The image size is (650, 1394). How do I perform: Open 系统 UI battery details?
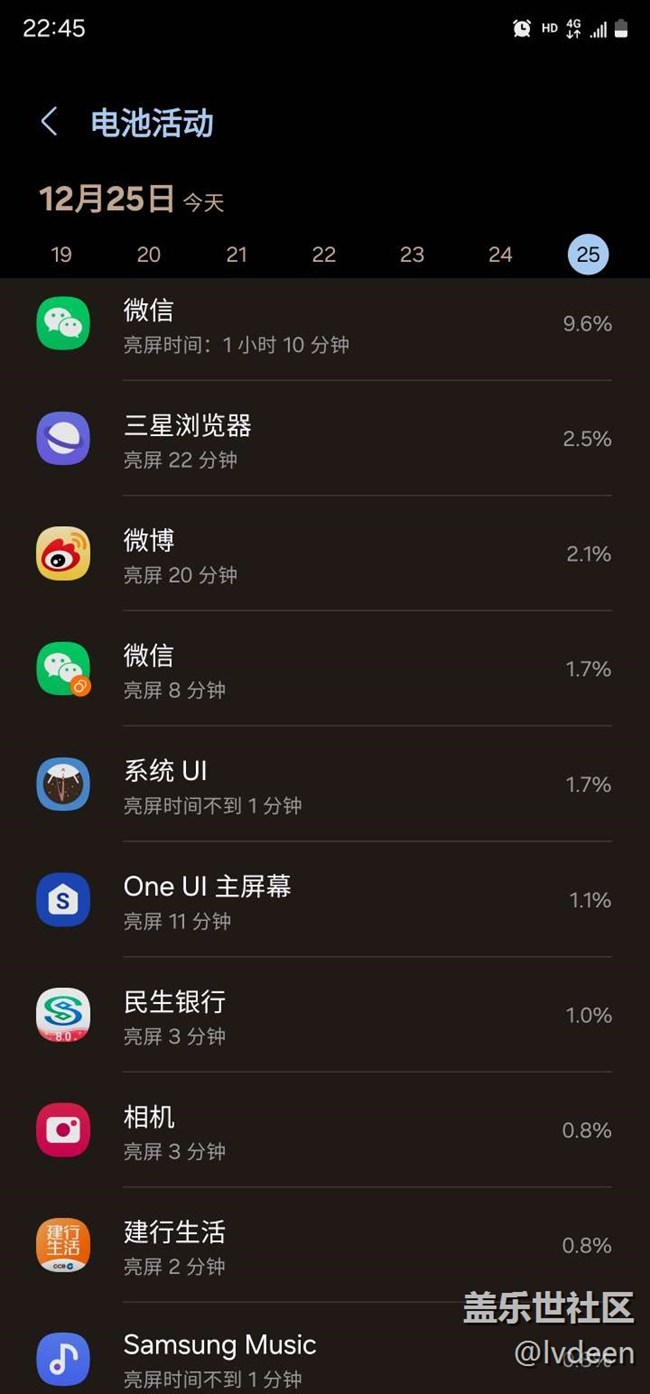click(x=325, y=784)
